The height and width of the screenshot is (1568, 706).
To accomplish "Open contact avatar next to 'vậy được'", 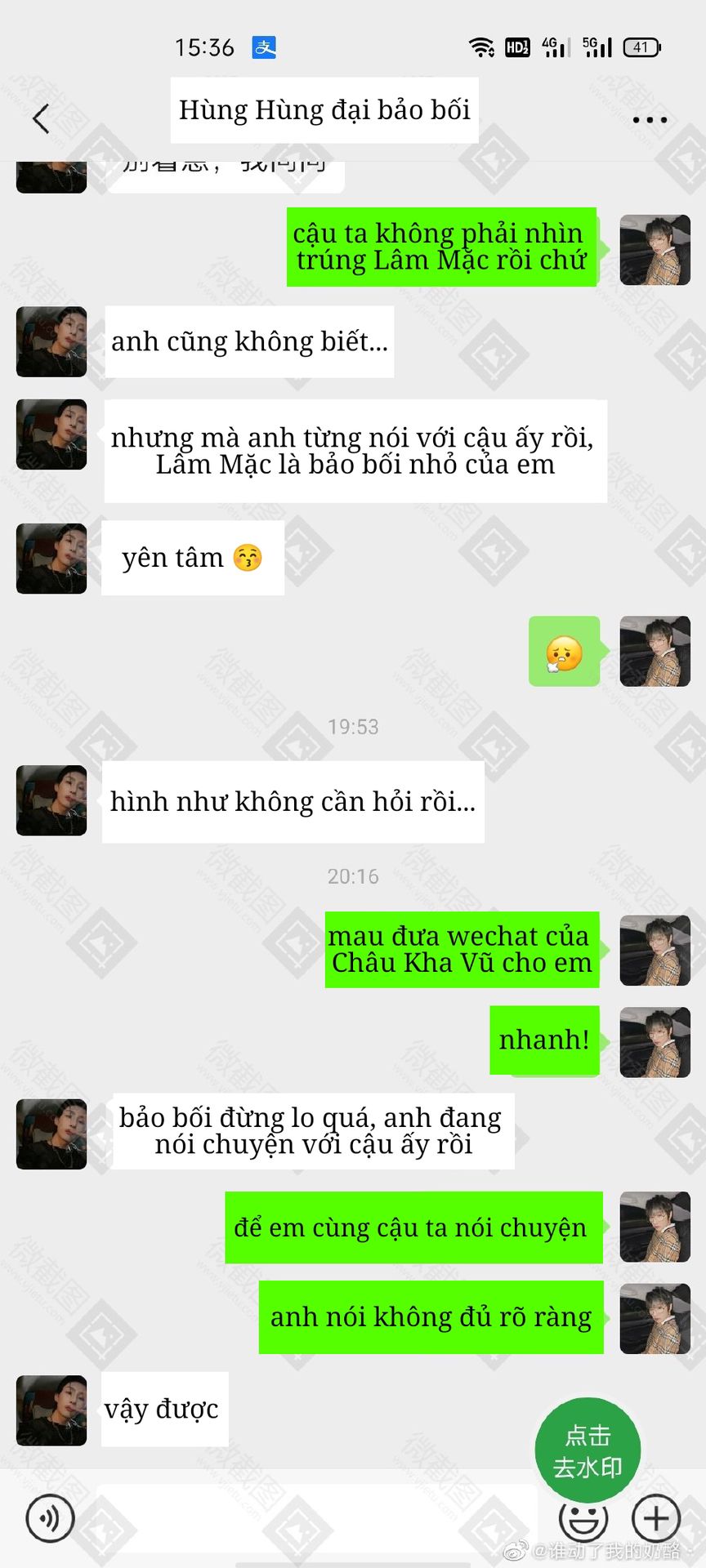I will coord(51,1410).
